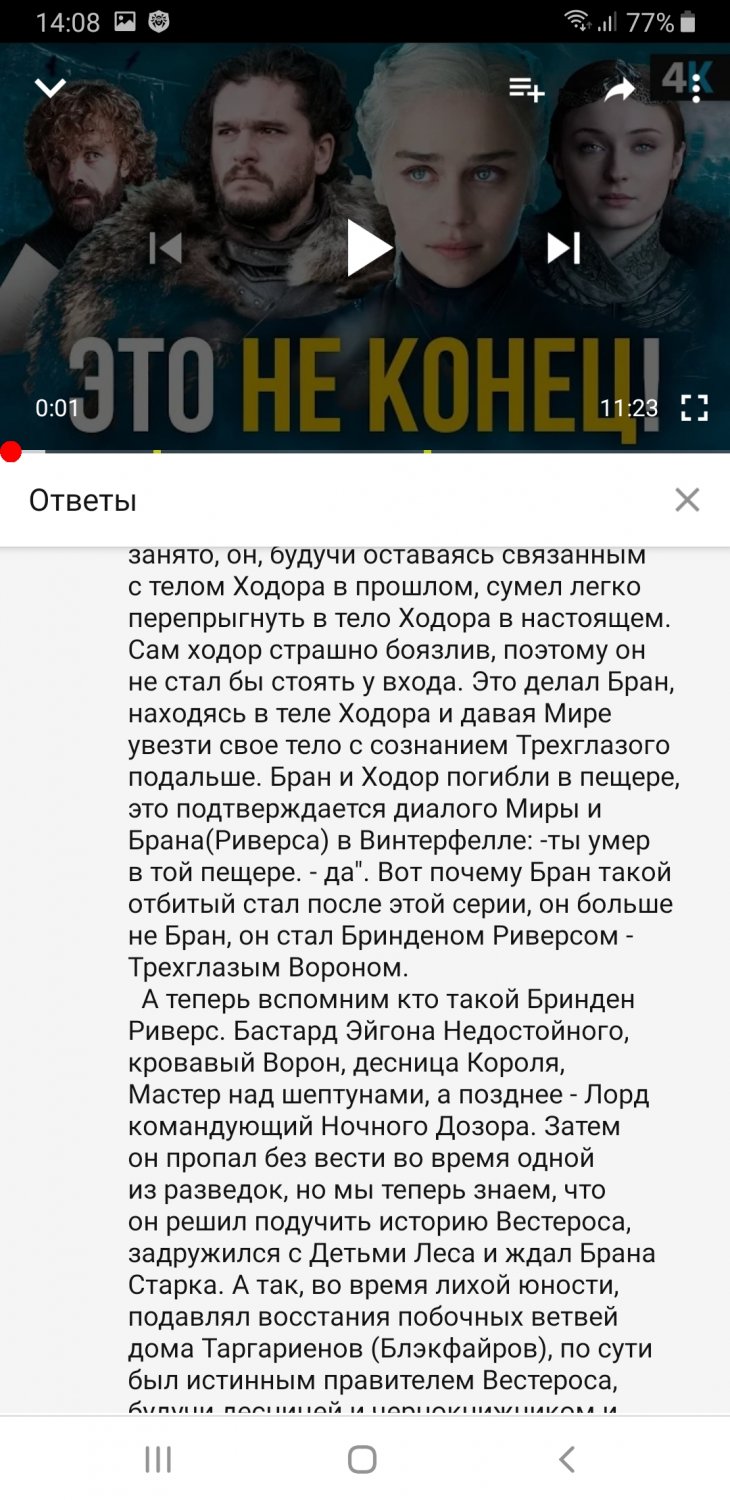Screen dimensions: 730x1500
Task: Share this video
Action: (x=620, y=90)
